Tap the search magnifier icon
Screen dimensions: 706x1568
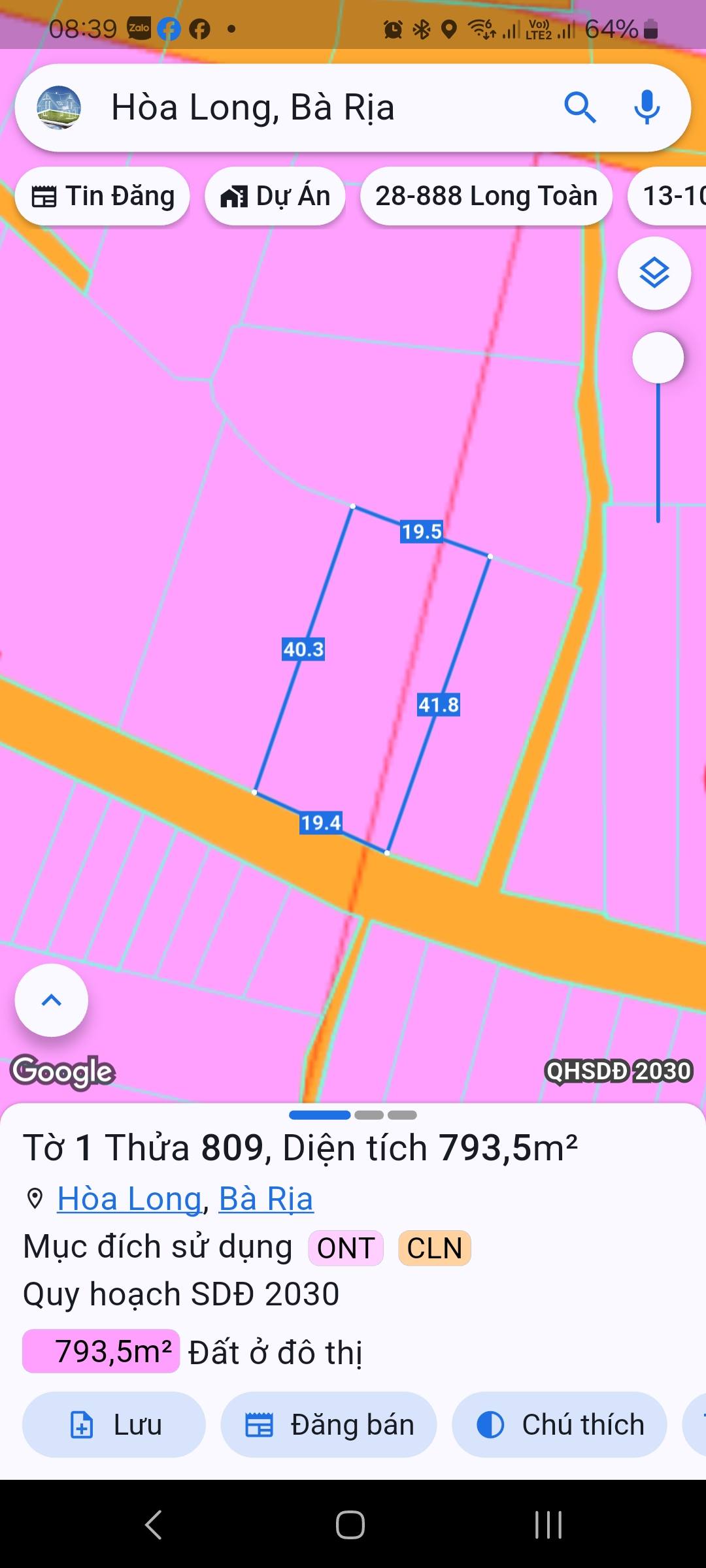[580, 108]
